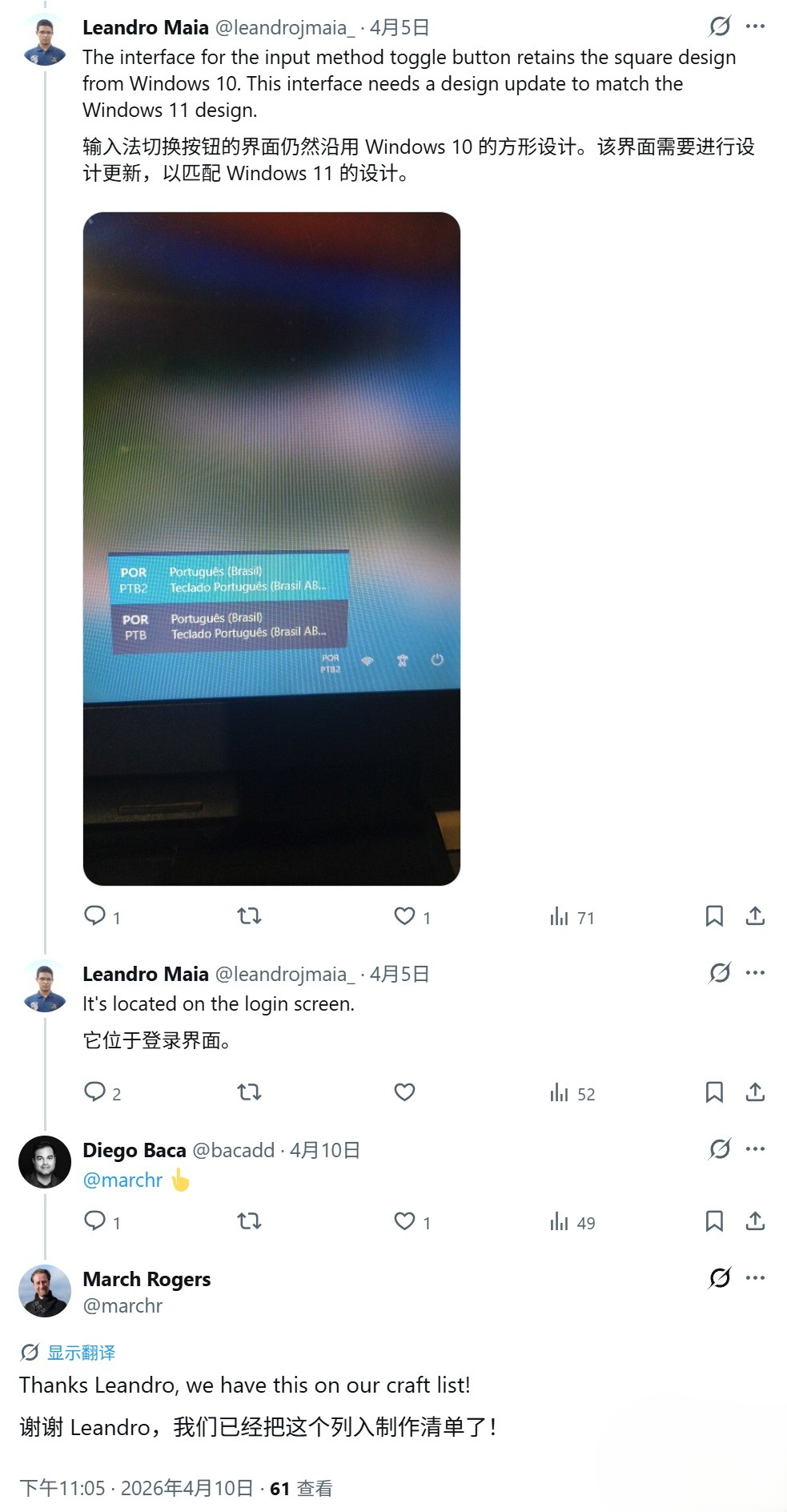The image size is (787, 1512).
Task: Share Diego Baca's tweet
Action: (x=755, y=1221)
